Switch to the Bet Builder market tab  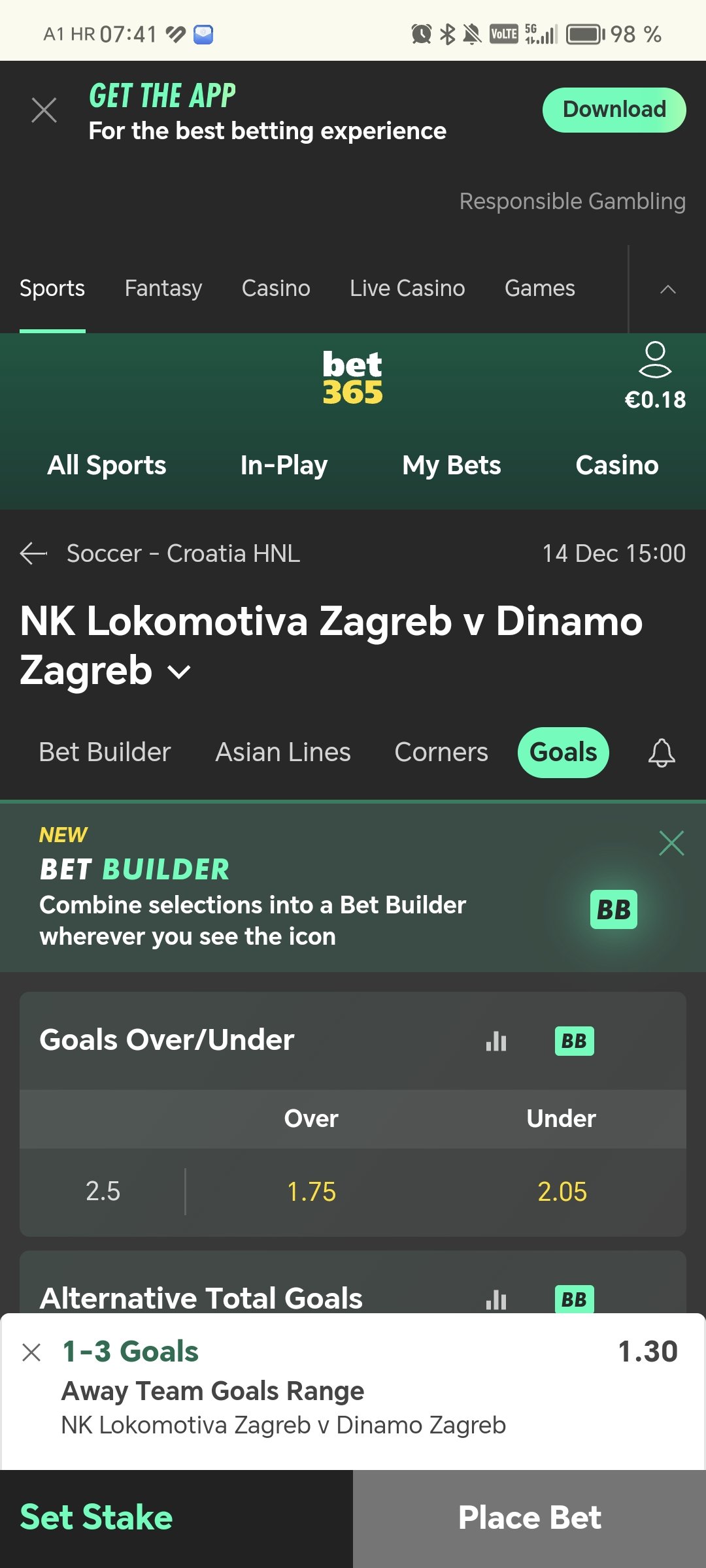click(105, 752)
